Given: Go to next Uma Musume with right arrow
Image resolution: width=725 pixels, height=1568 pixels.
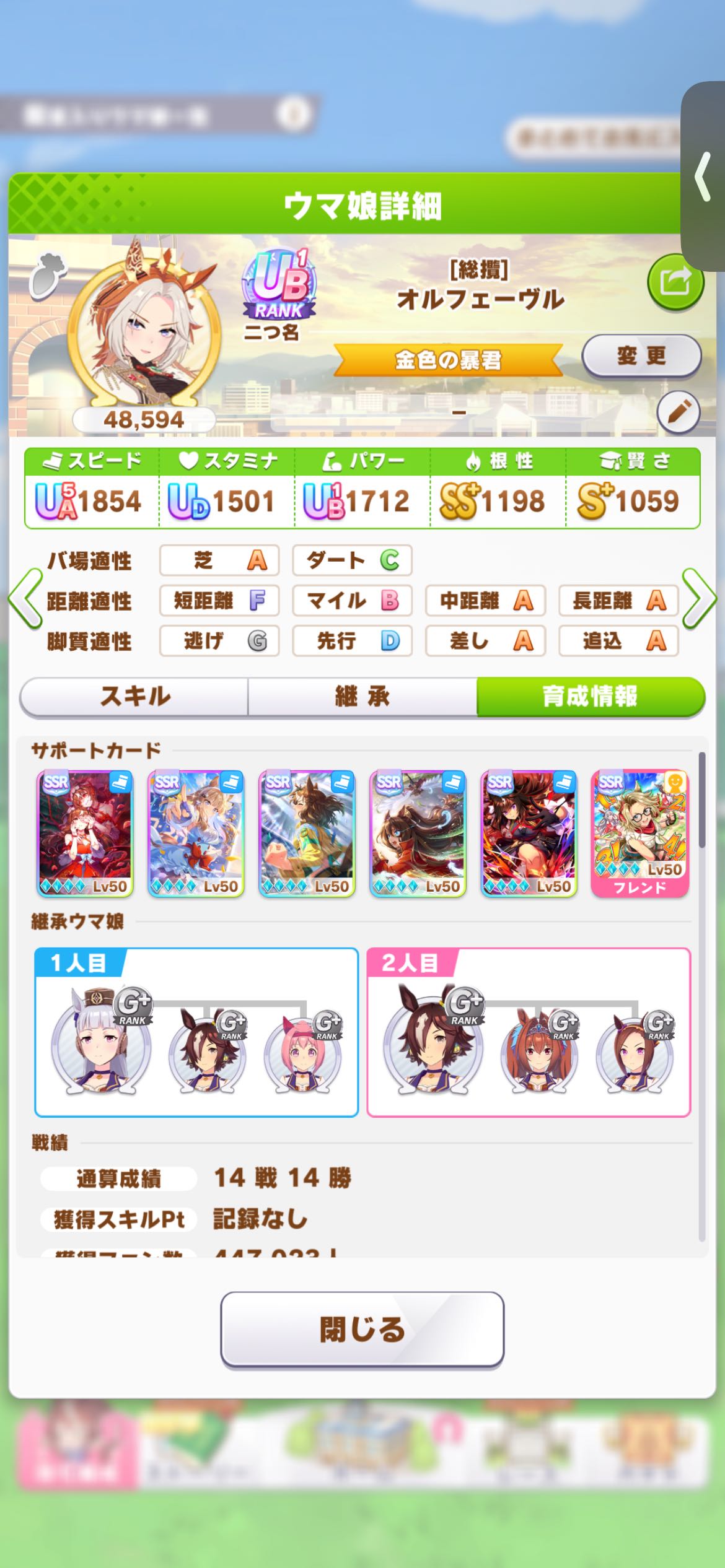Looking at the screenshot, I should [x=699, y=599].
